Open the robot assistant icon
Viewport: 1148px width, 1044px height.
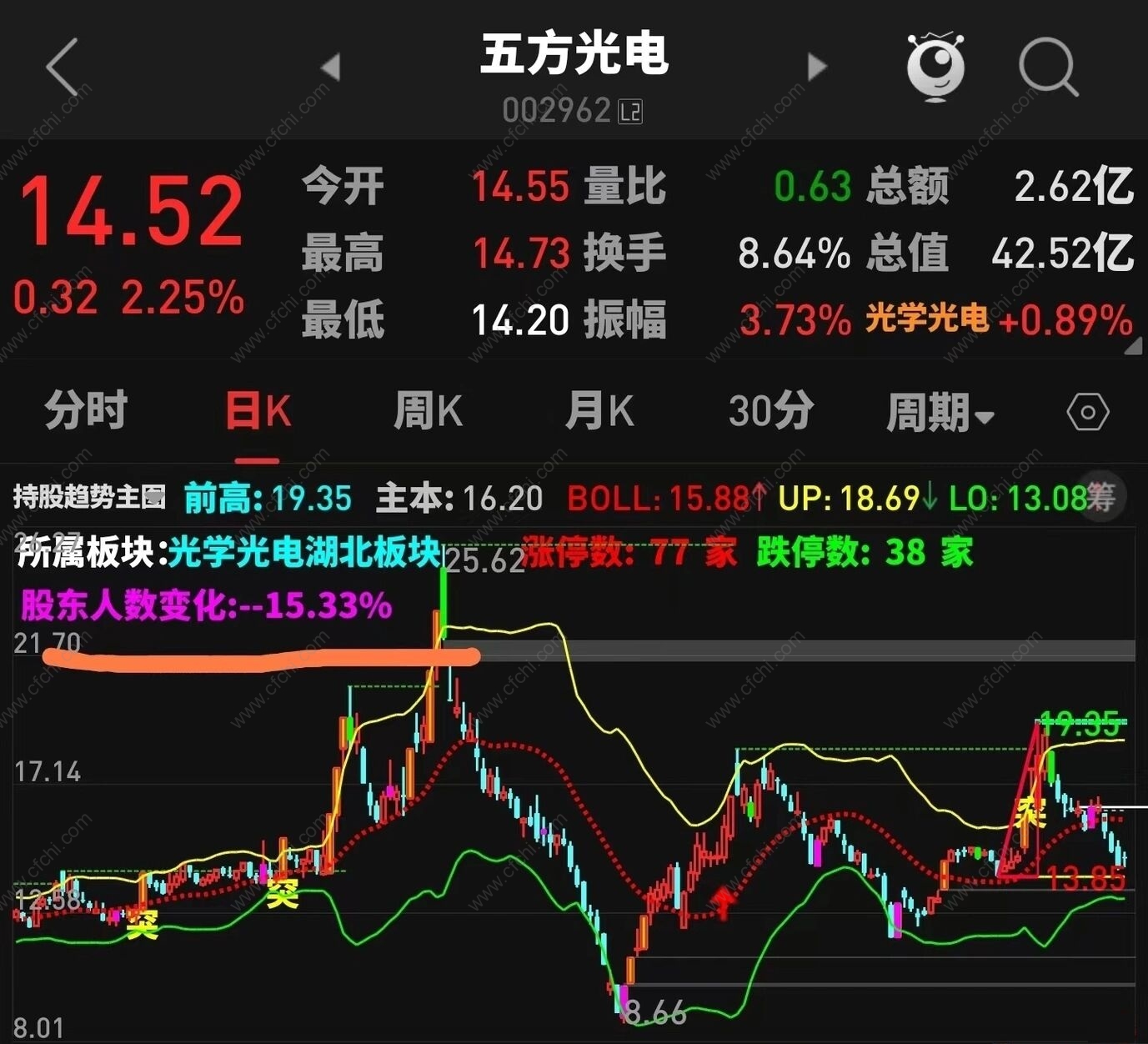pos(935,67)
